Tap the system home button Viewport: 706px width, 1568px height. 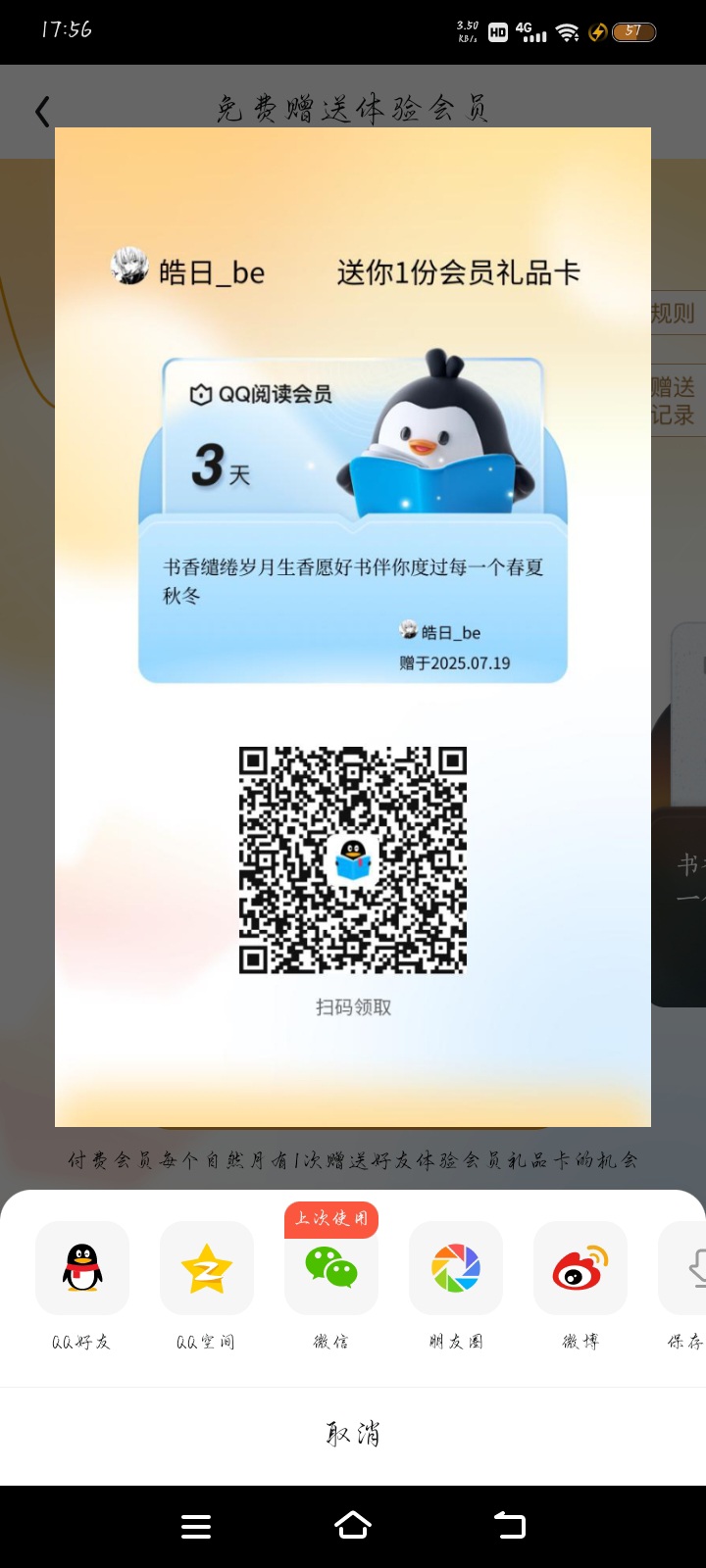[x=353, y=1526]
